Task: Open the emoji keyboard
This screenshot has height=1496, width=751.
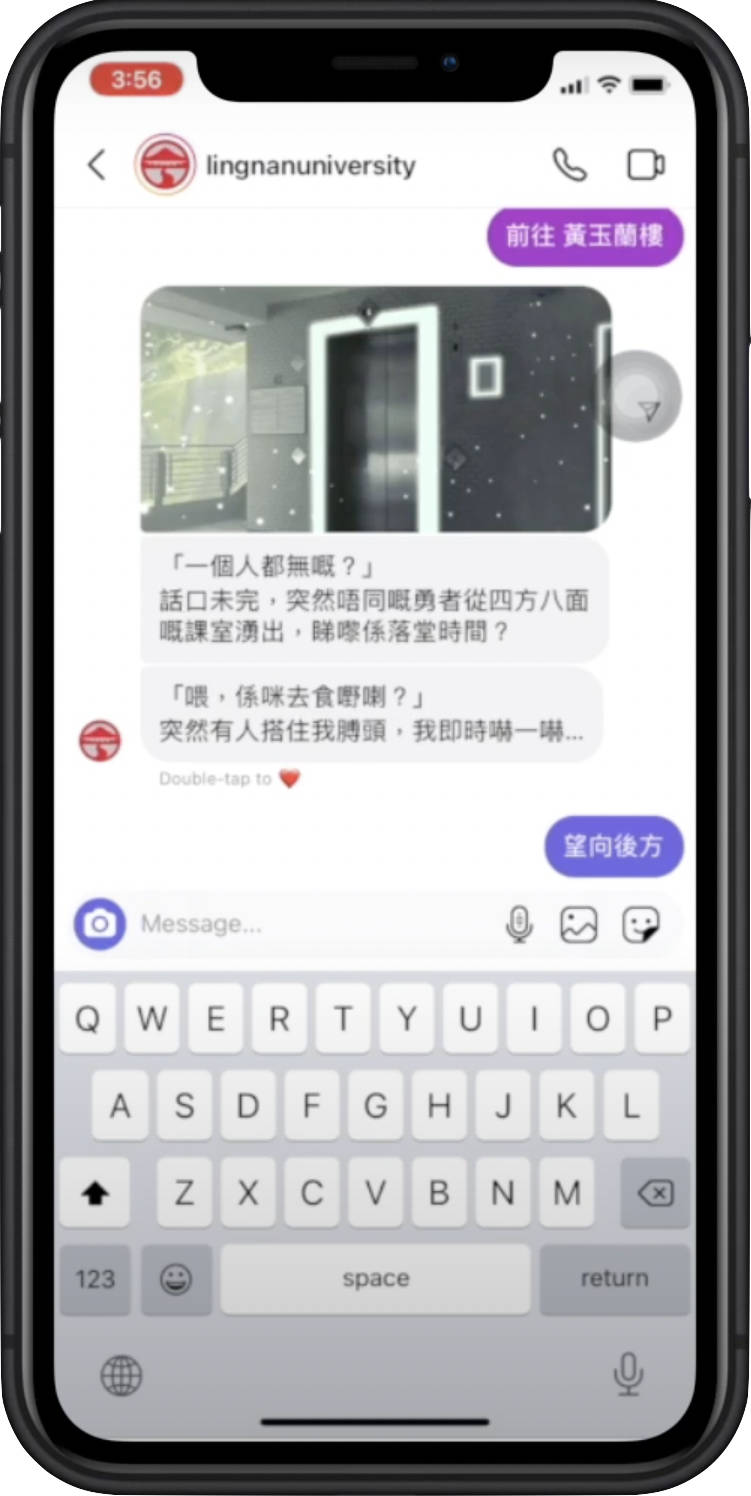Action: (176, 1279)
